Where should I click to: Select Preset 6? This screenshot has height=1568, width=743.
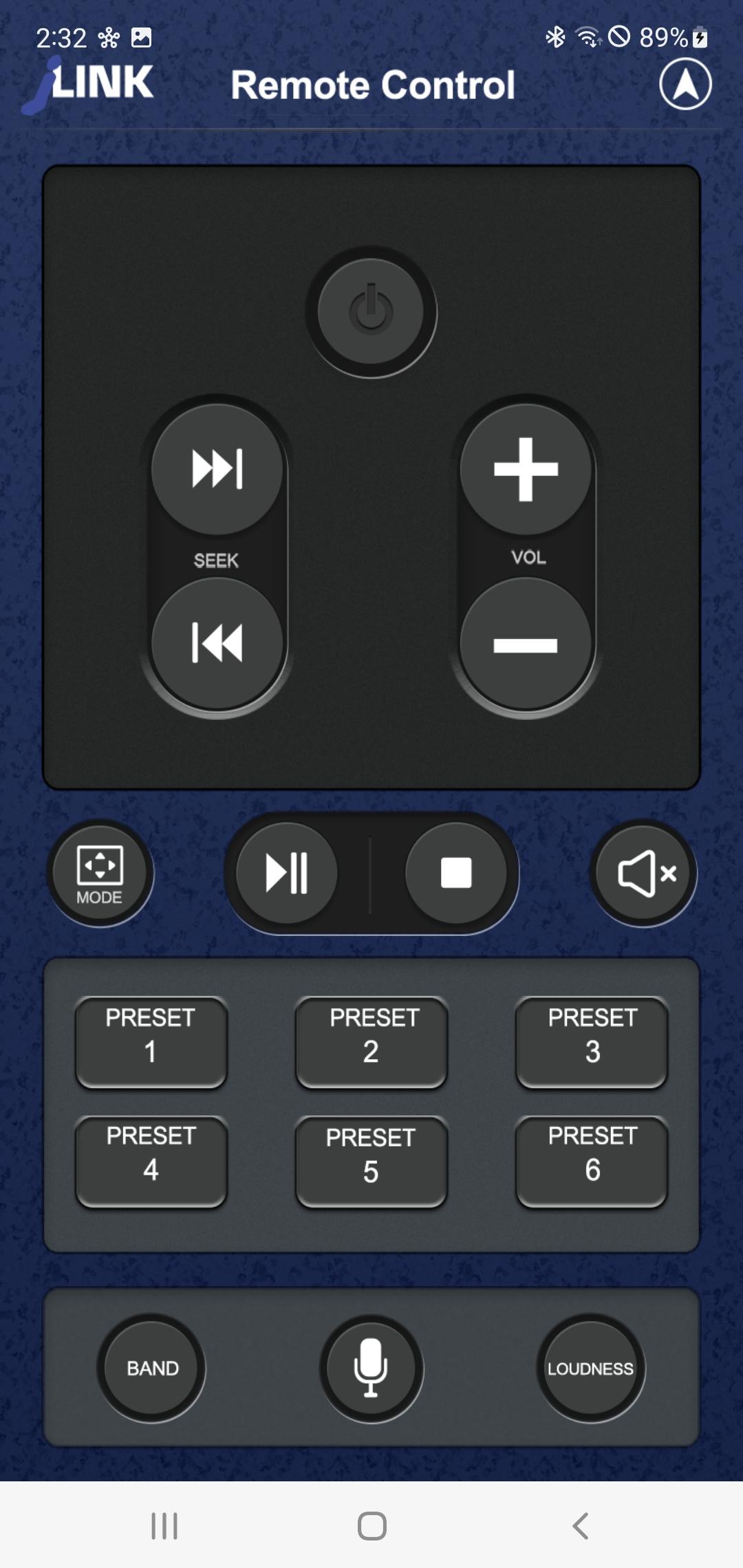pyautogui.click(x=592, y=1161)
